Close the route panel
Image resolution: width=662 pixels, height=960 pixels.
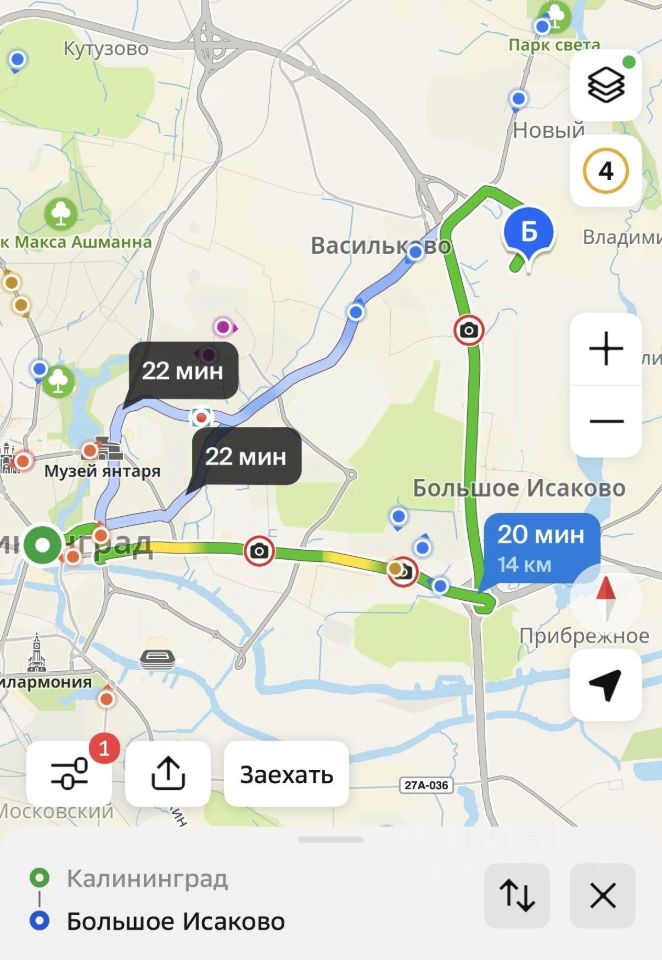pyautogui.click(x=603, y=895)
